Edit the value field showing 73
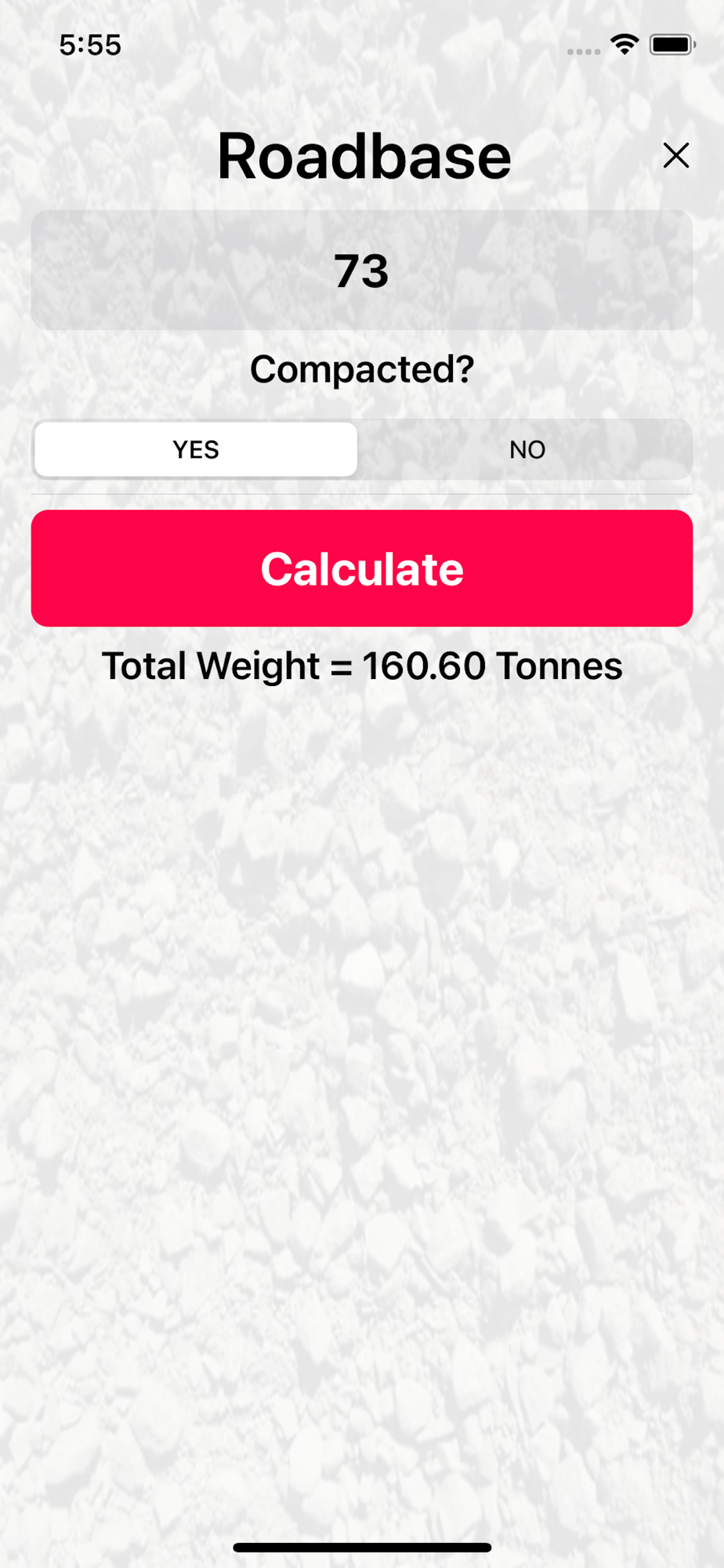 pyautogui.click(x=362, y=270)
